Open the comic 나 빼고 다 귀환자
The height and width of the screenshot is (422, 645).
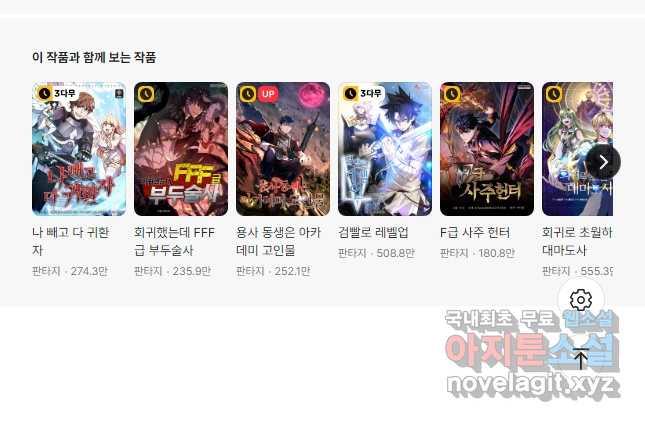(x=79, y=149)
